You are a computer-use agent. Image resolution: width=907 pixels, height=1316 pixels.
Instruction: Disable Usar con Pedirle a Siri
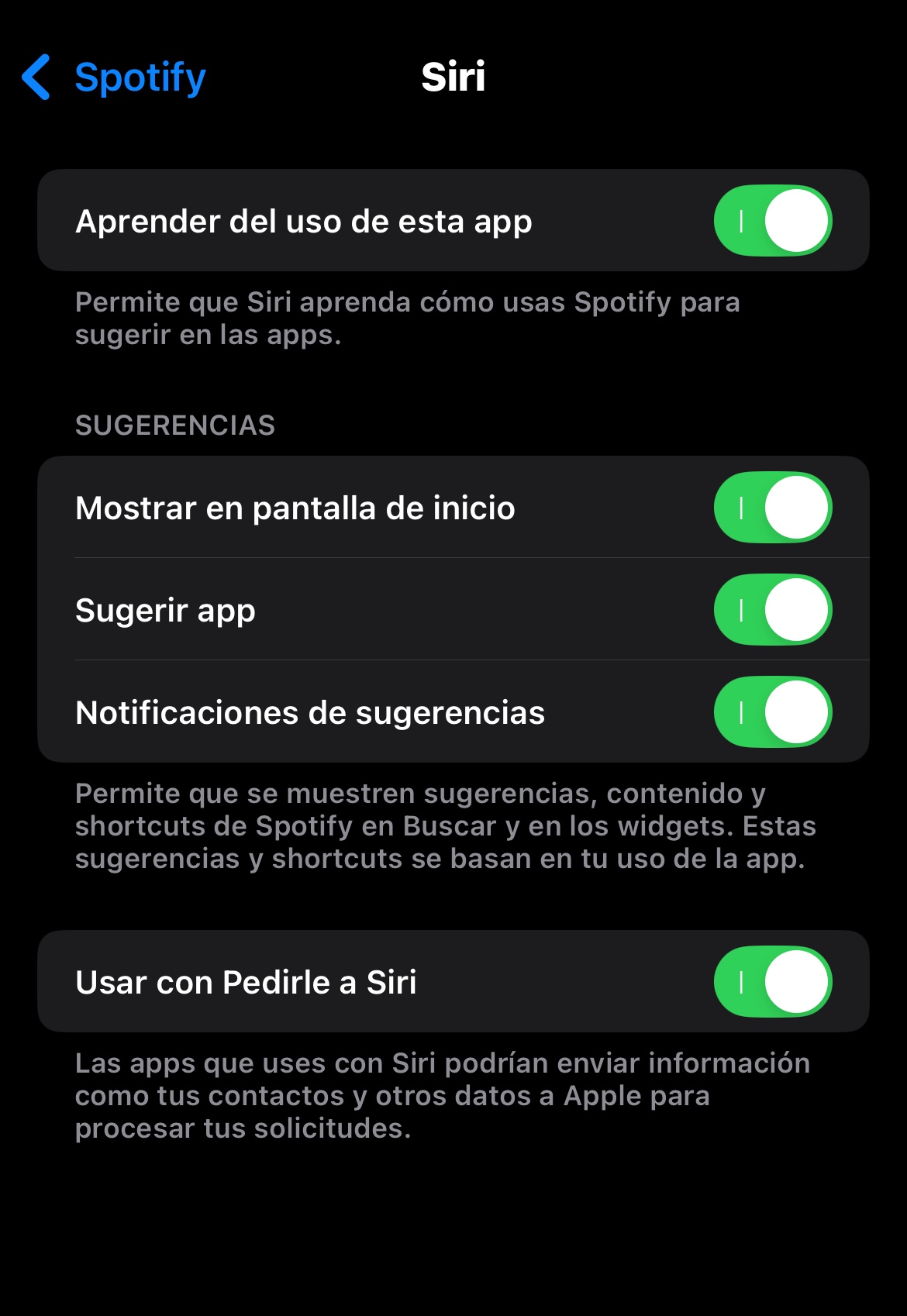click(772, 982)
